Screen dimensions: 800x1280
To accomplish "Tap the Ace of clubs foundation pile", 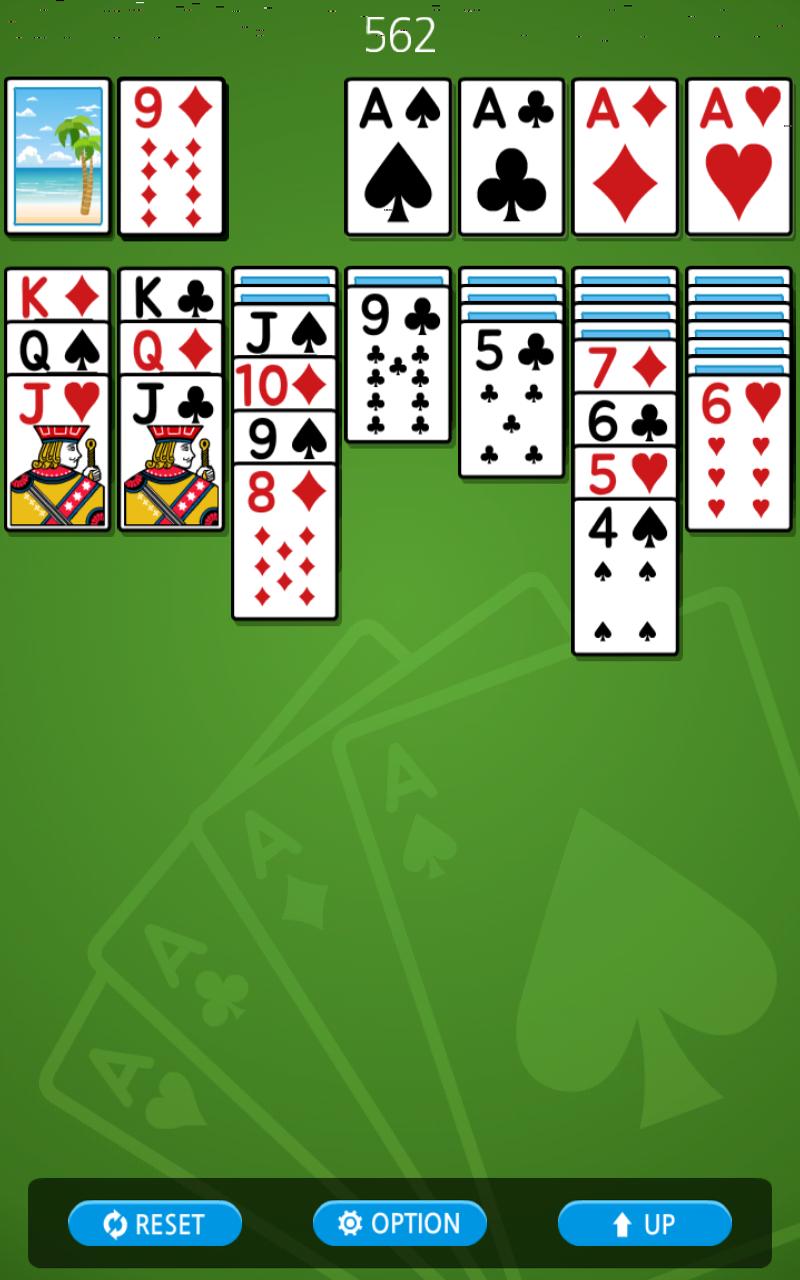I will (x=511, y=157).
